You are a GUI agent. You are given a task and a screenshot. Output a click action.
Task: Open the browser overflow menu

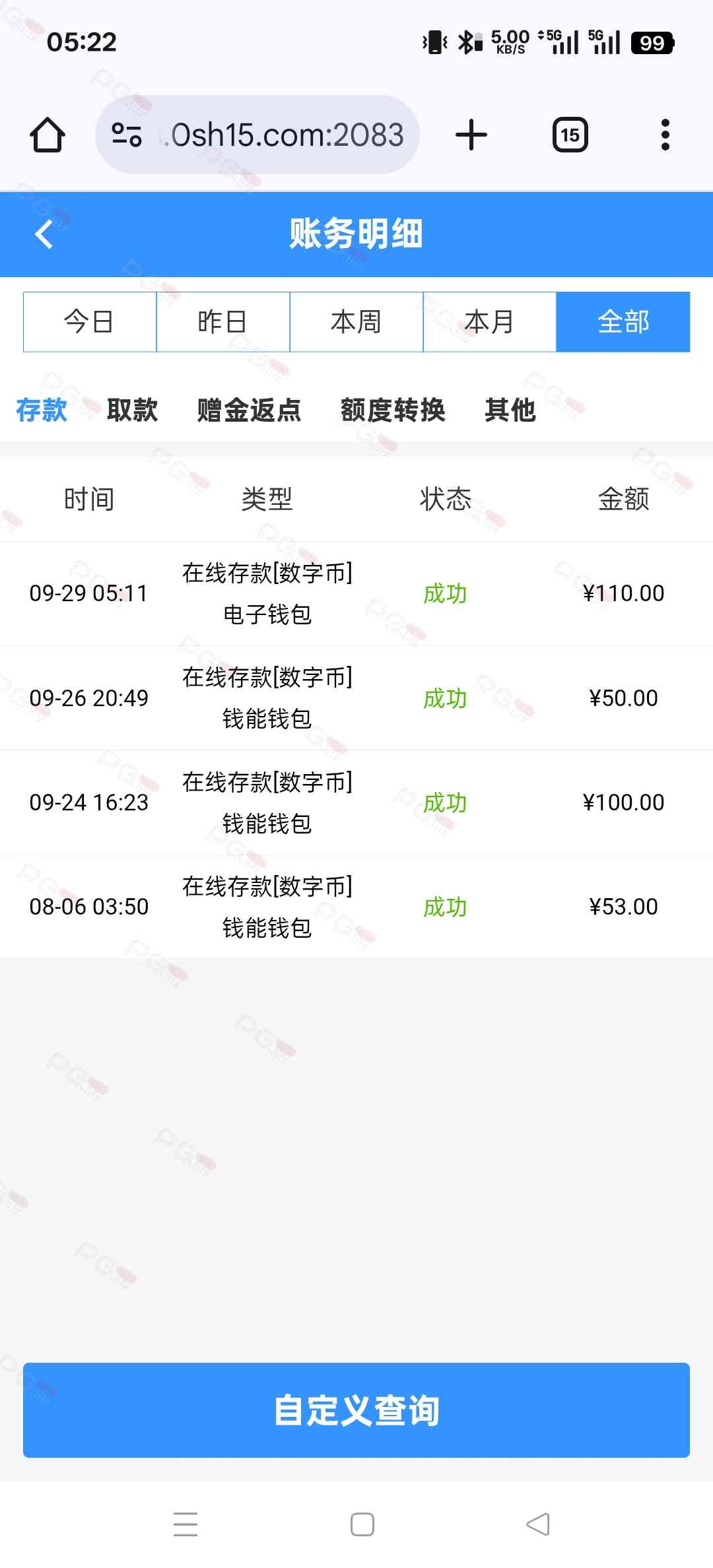[665, 135]
